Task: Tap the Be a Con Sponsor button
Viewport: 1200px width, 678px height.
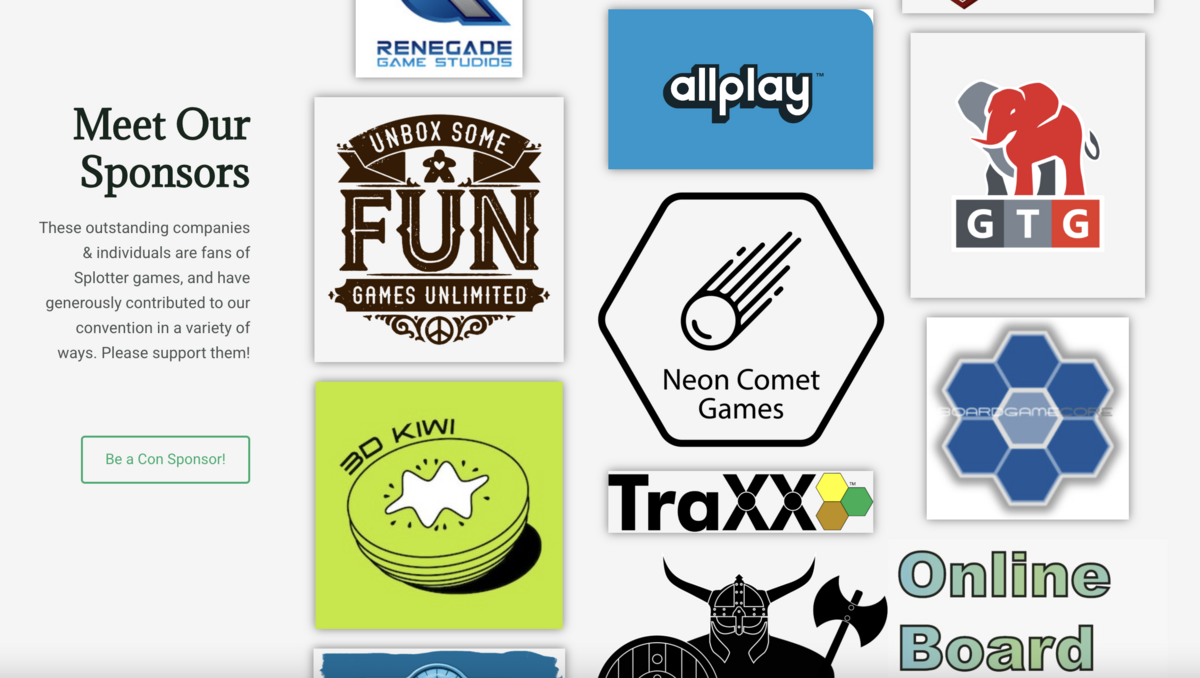Action: click(x=165, y=459)
